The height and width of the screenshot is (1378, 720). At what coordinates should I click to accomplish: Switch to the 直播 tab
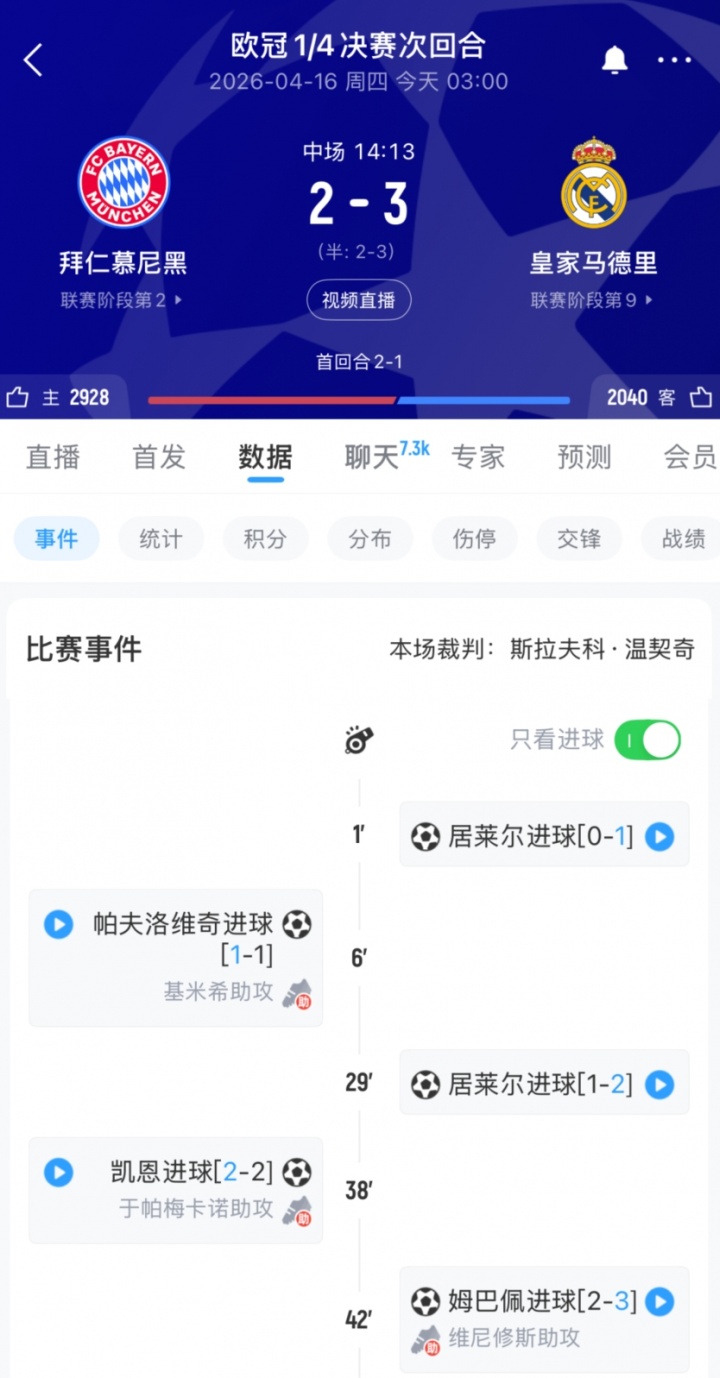(53, 457)
